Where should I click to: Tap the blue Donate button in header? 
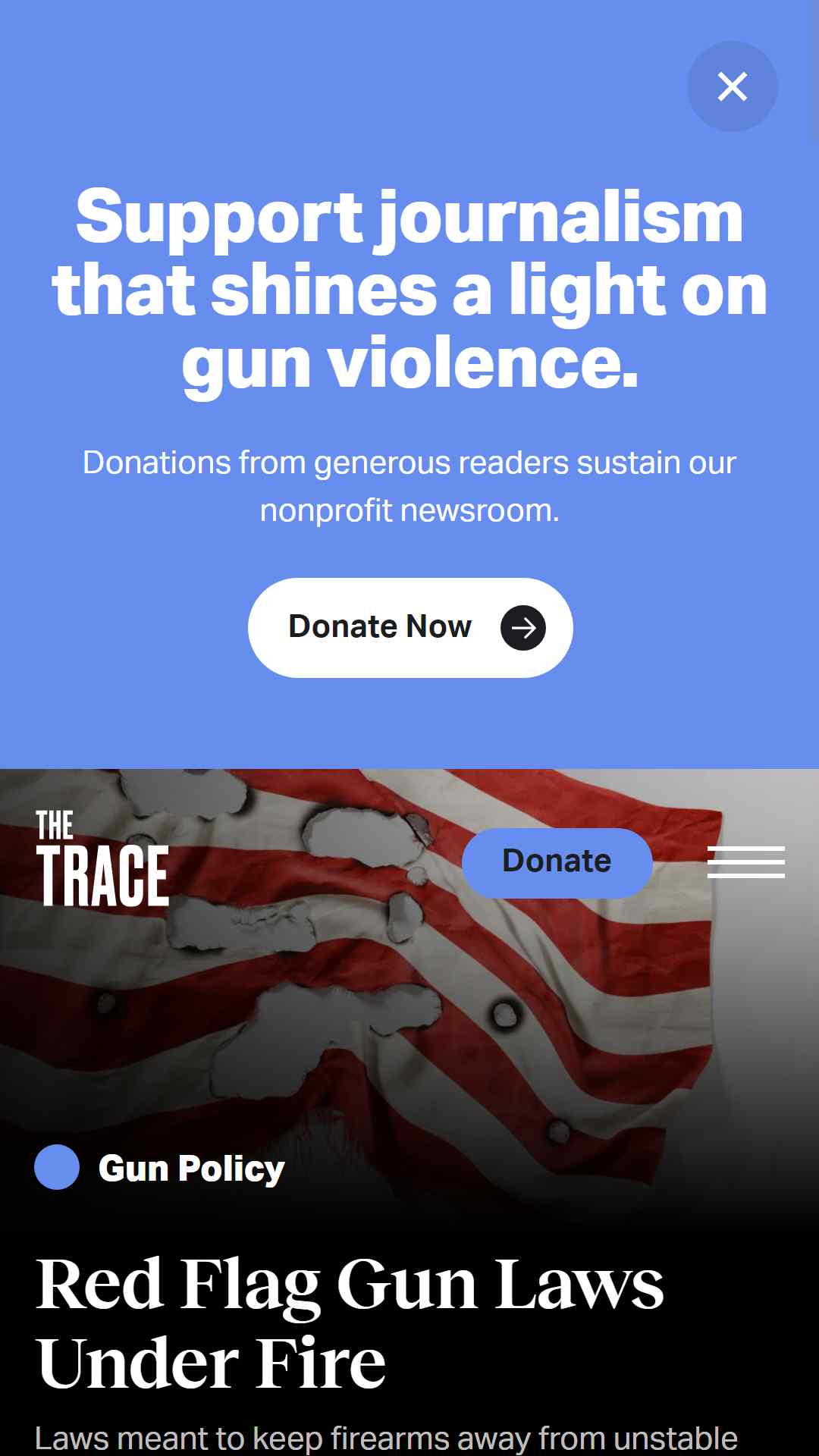(557, 862)
